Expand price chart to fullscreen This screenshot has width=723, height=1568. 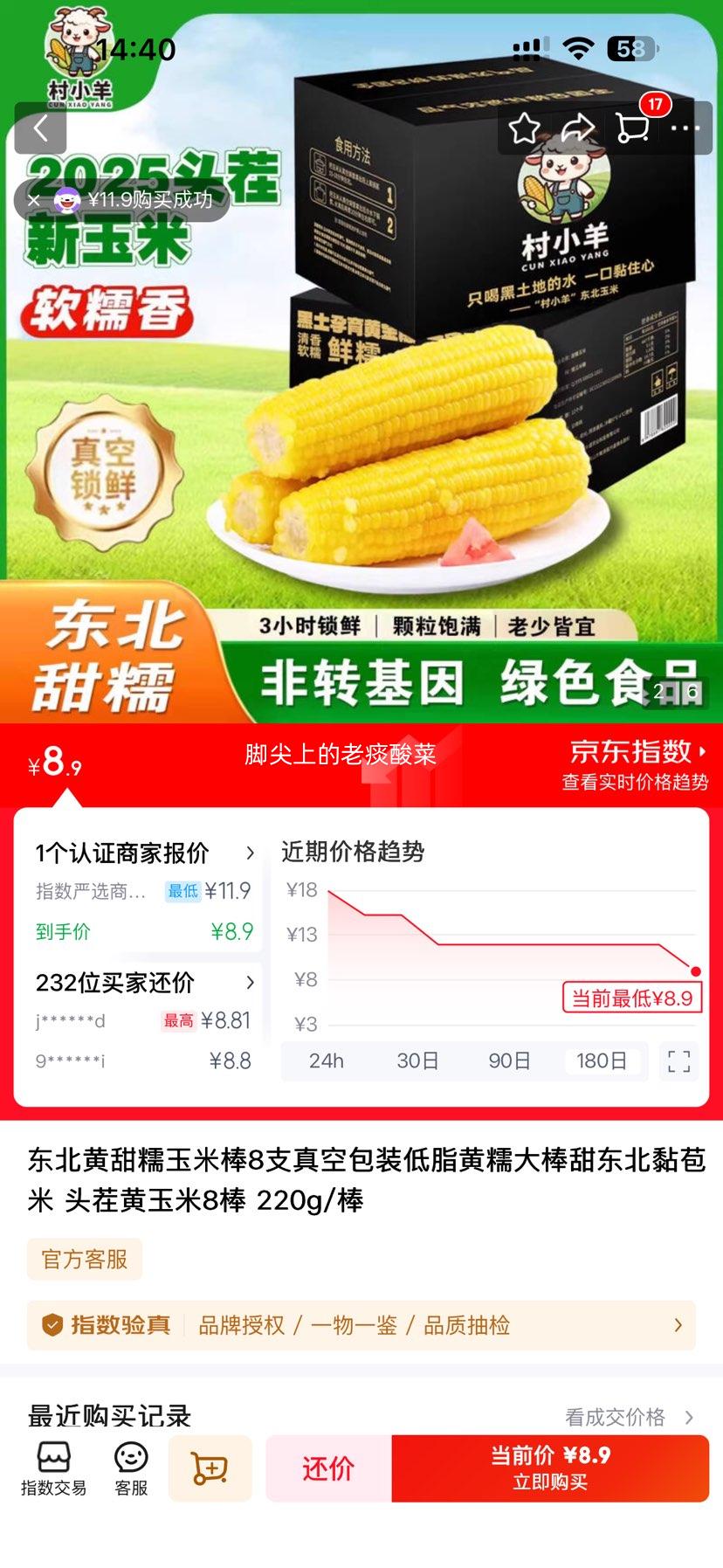click(678, 1061)
